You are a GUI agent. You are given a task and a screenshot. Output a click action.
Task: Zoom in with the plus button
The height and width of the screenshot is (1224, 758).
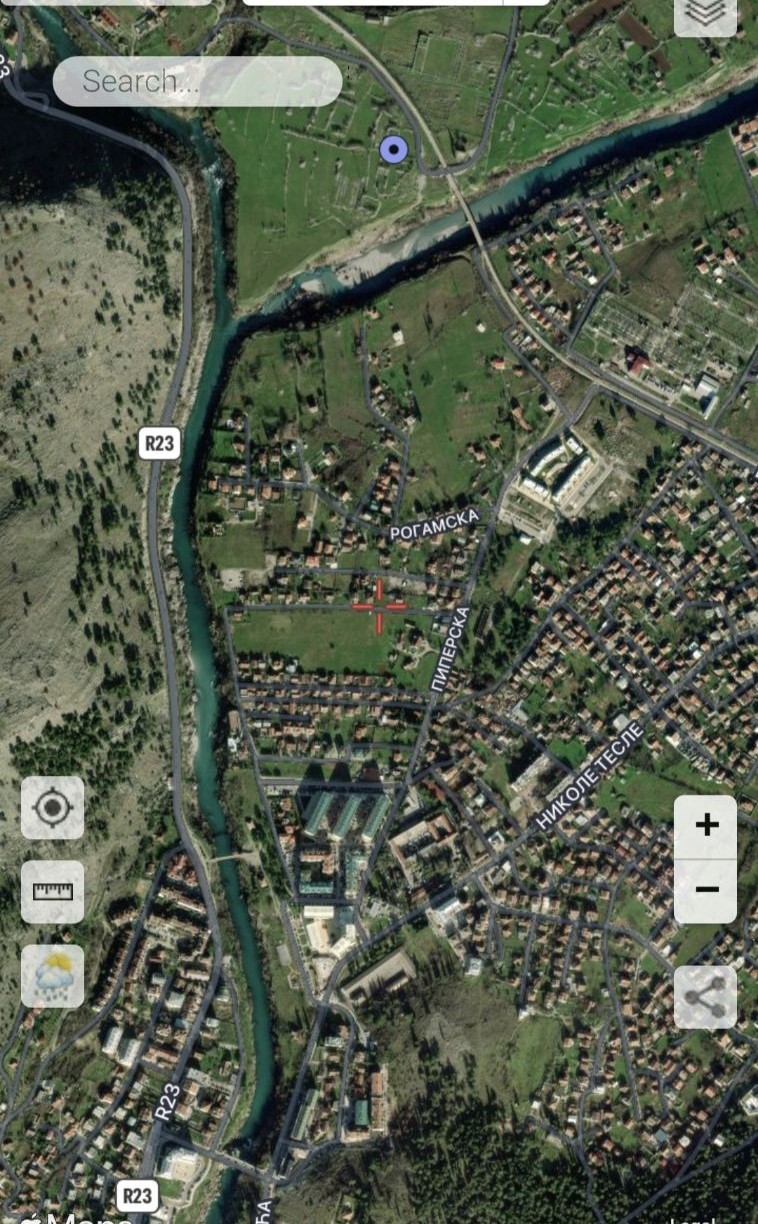(x=706, y=826)
